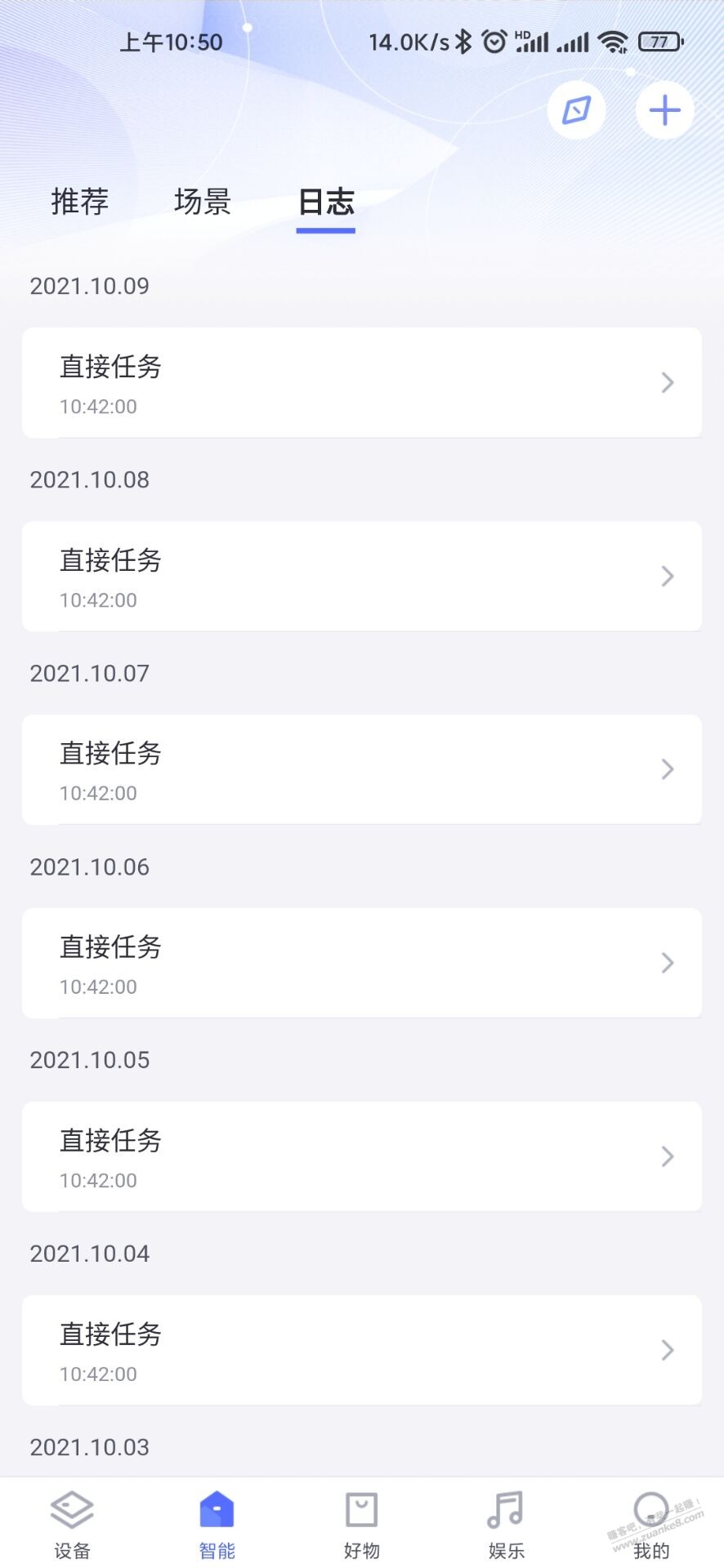Image resolution: width=724 pixels, height=1568 pixels.
Task: Tap the plus icon to add
Action: click(664, 110)
